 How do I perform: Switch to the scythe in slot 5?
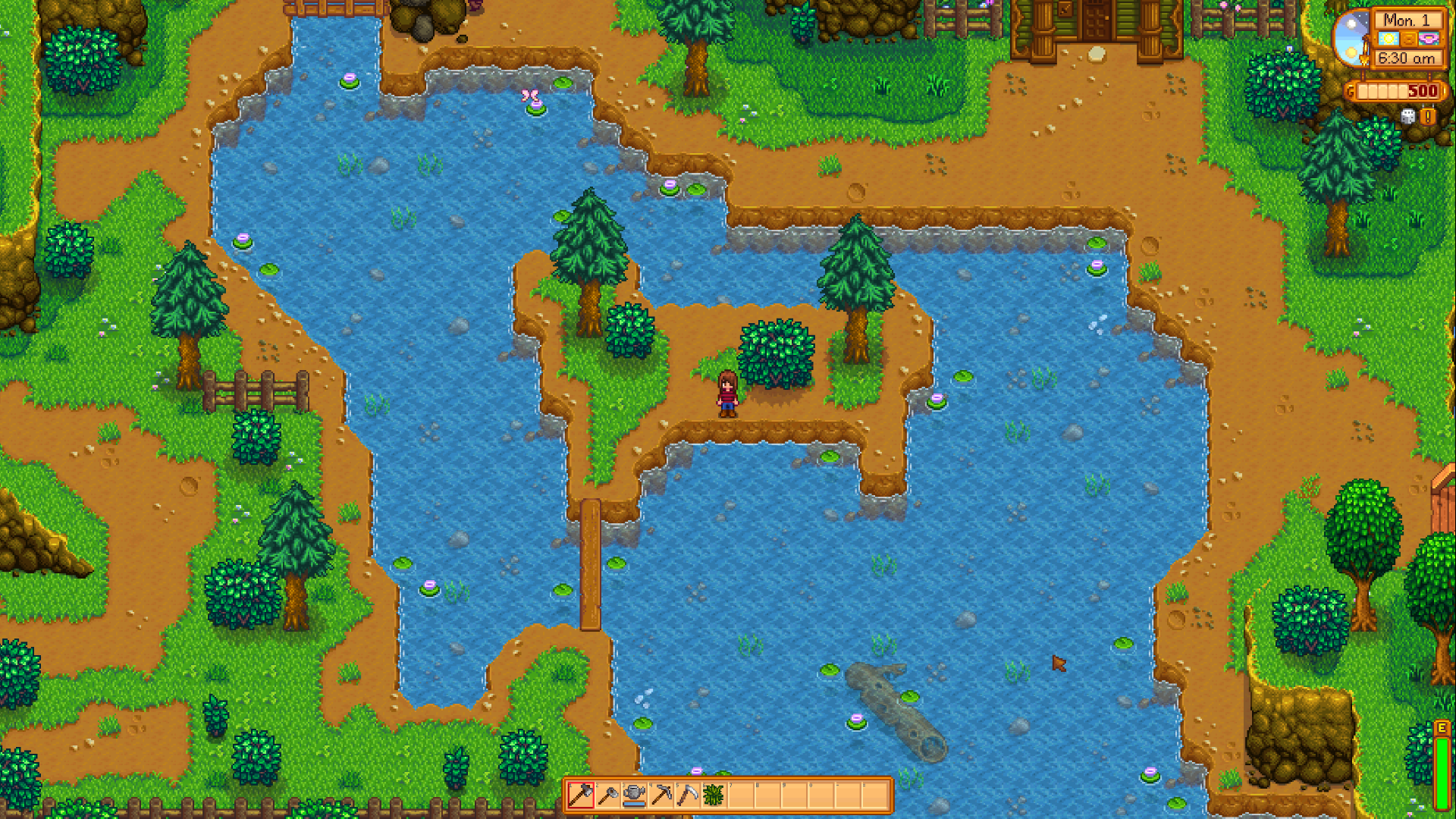[x=687, y=795]
